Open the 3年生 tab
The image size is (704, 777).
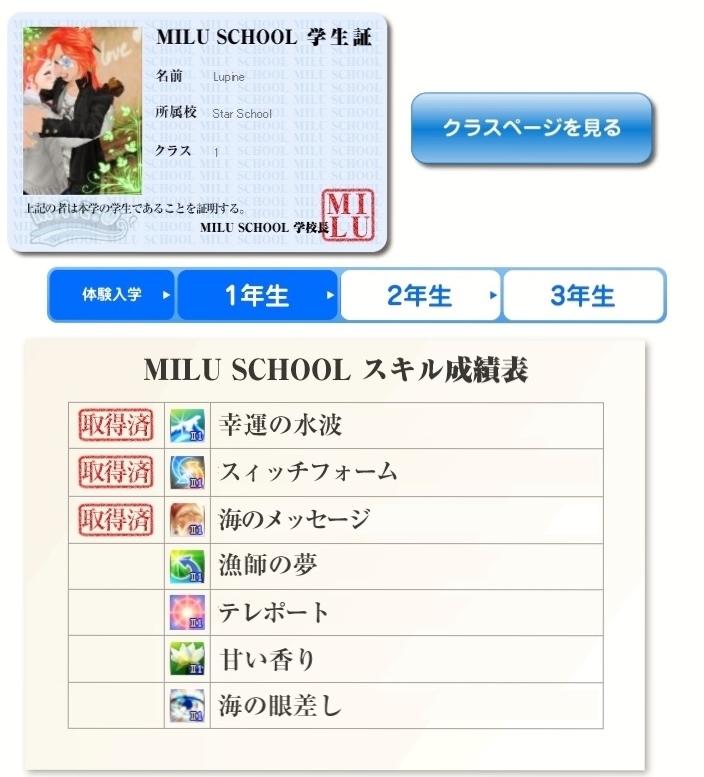(582, 295)
